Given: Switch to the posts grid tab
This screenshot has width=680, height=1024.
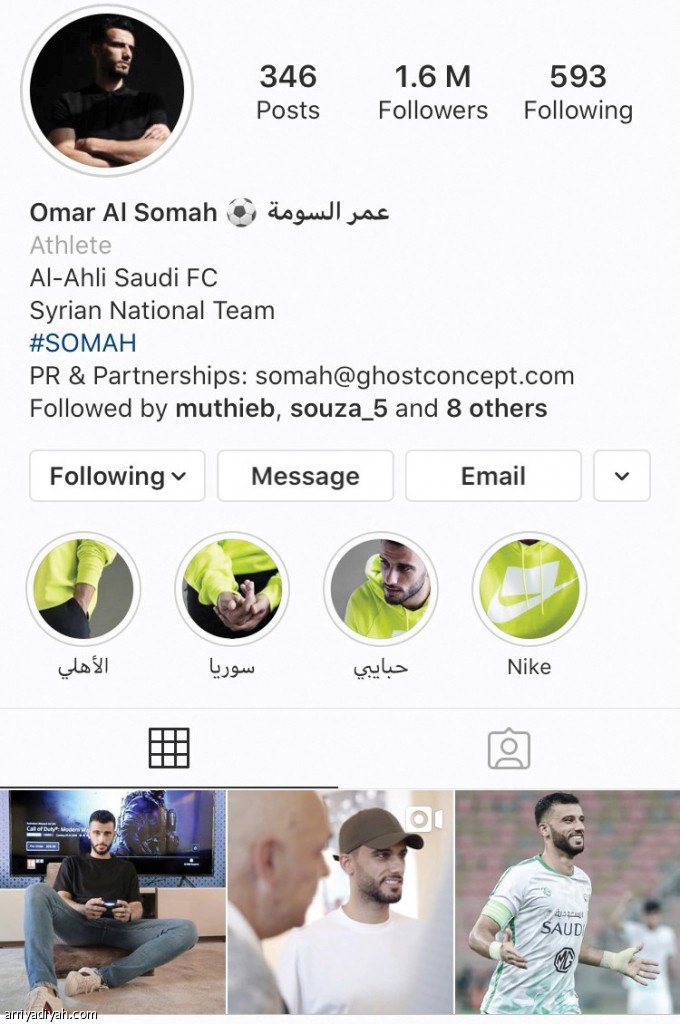Looking at the screenshot, I should point(169,748).
